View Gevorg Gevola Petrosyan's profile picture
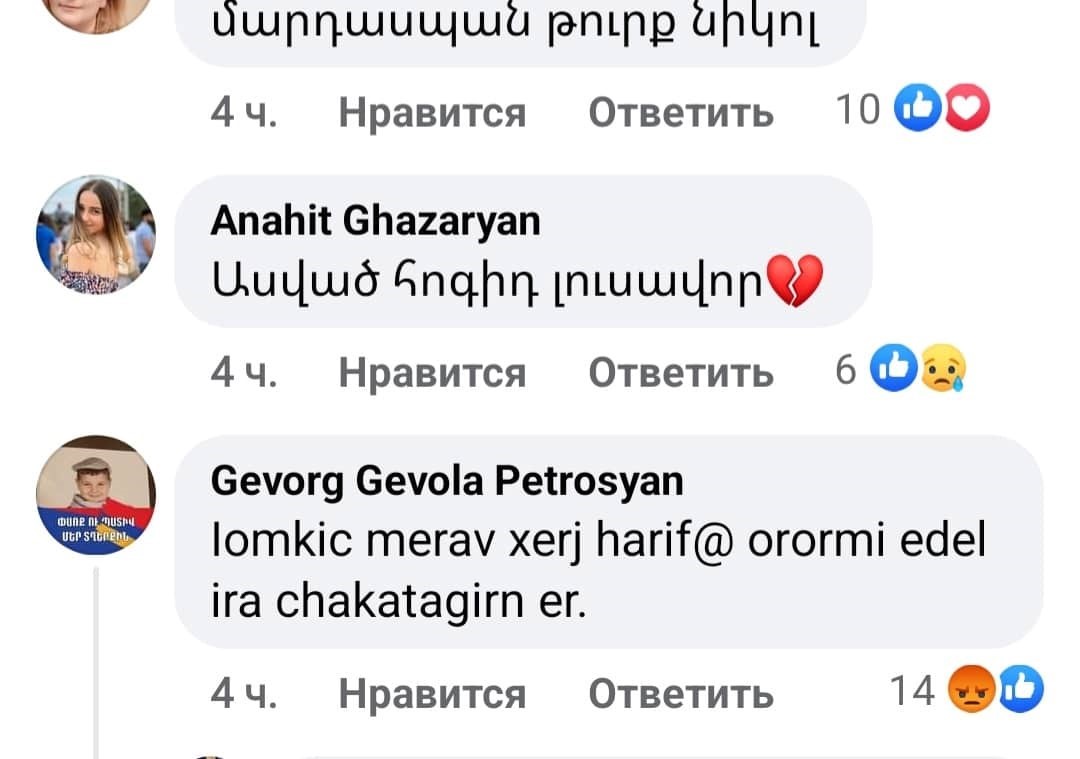The width and height of the screenshot is (1080, 759). (96, 496)
